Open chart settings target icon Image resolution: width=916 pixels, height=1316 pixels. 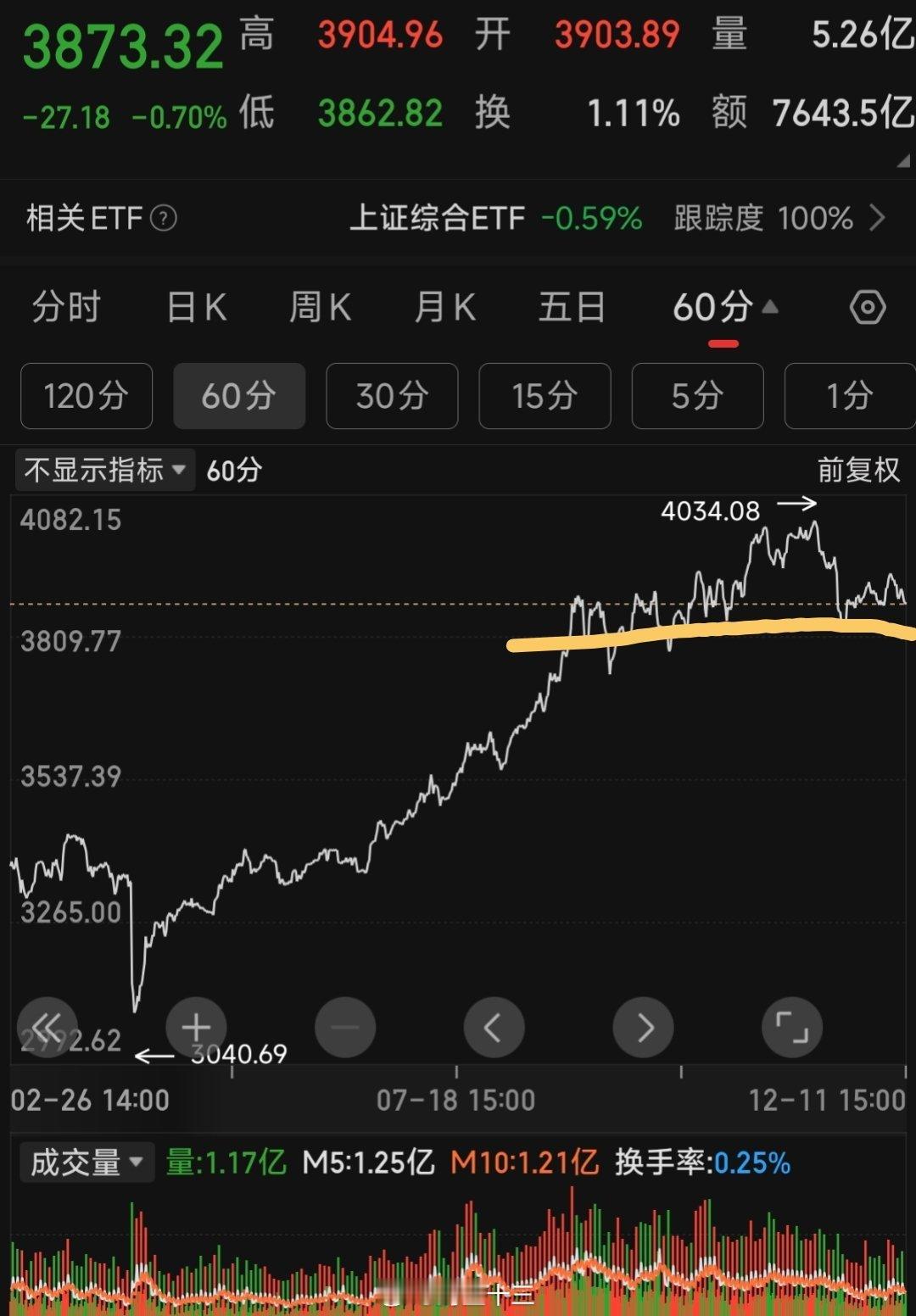(x=866, y=308)
